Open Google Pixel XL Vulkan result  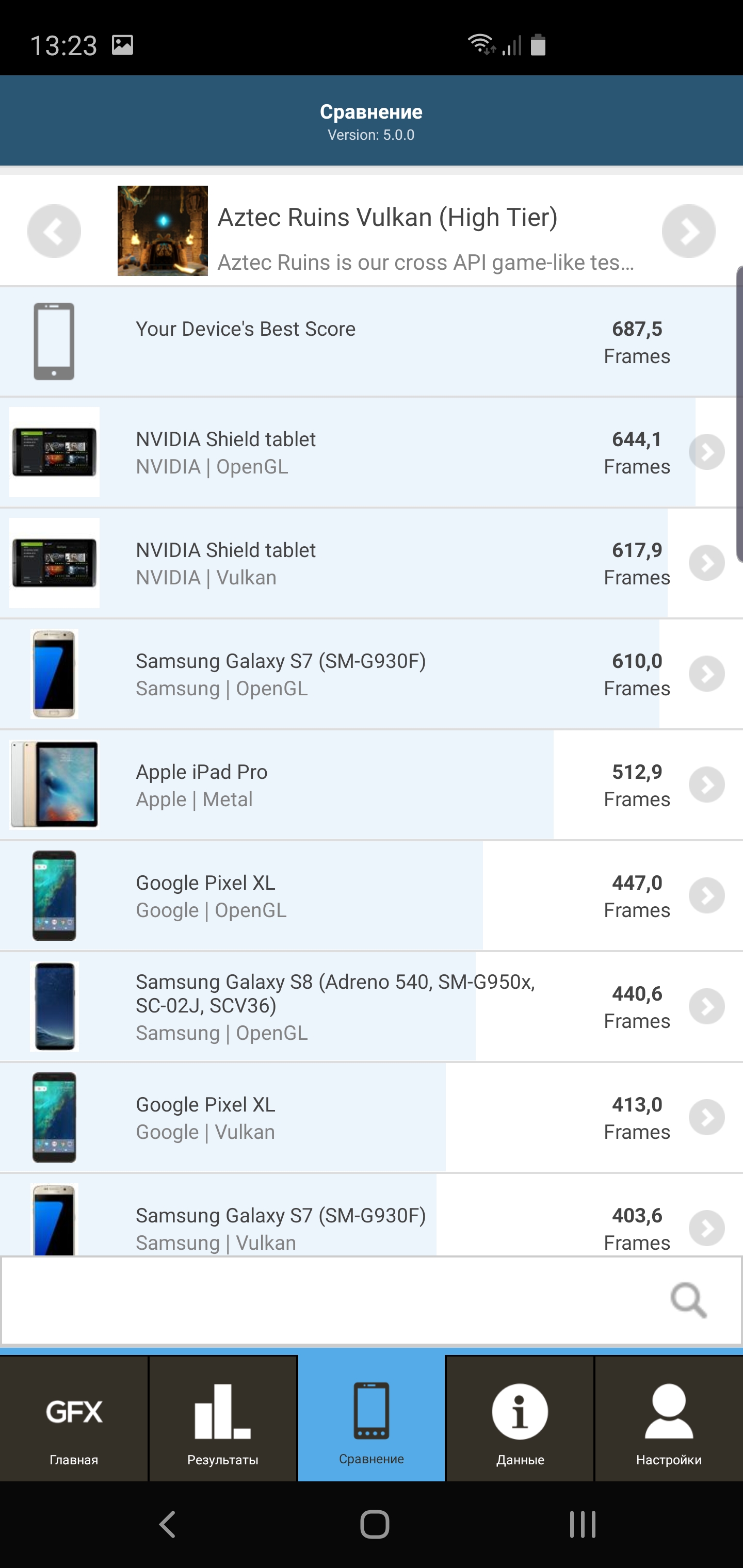706,1117
